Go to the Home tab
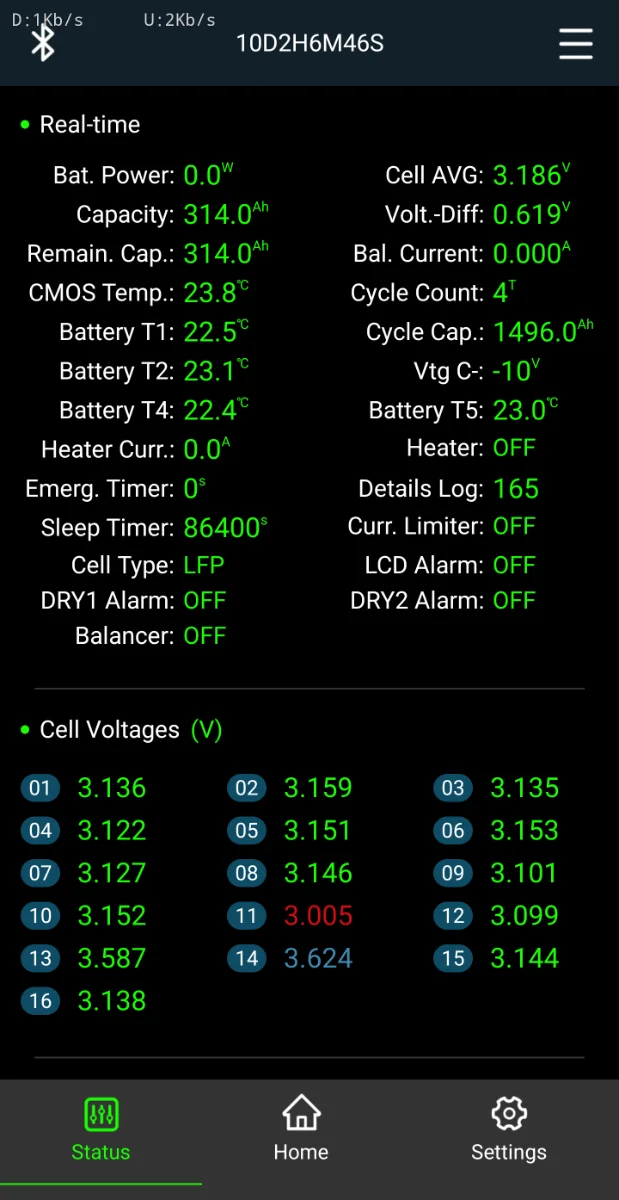The image size is (619, 1200). (301, 1131)
